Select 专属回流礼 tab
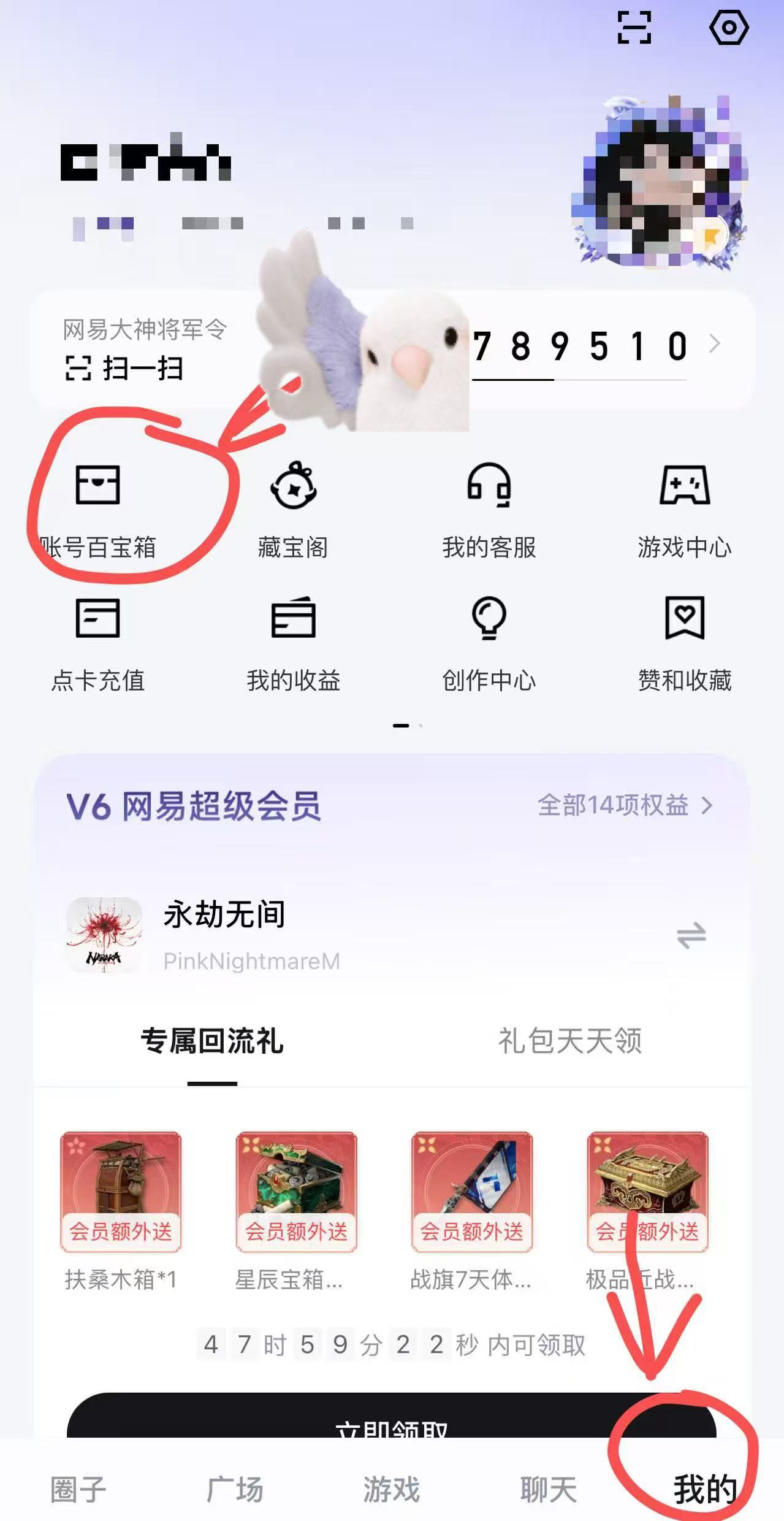 tap(212, 1041)
